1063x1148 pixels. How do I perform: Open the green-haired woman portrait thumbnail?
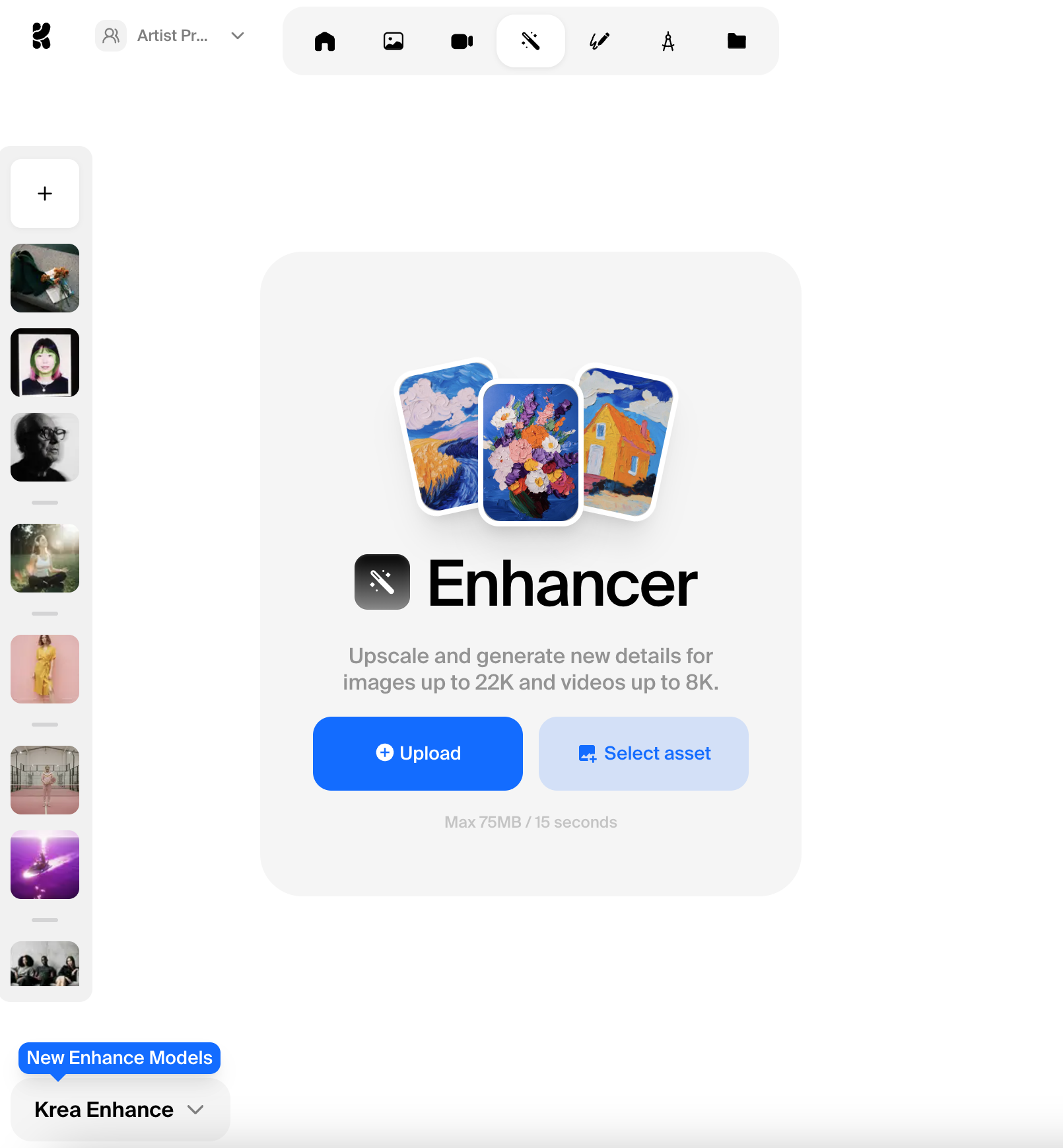click(x=45, y=363)
